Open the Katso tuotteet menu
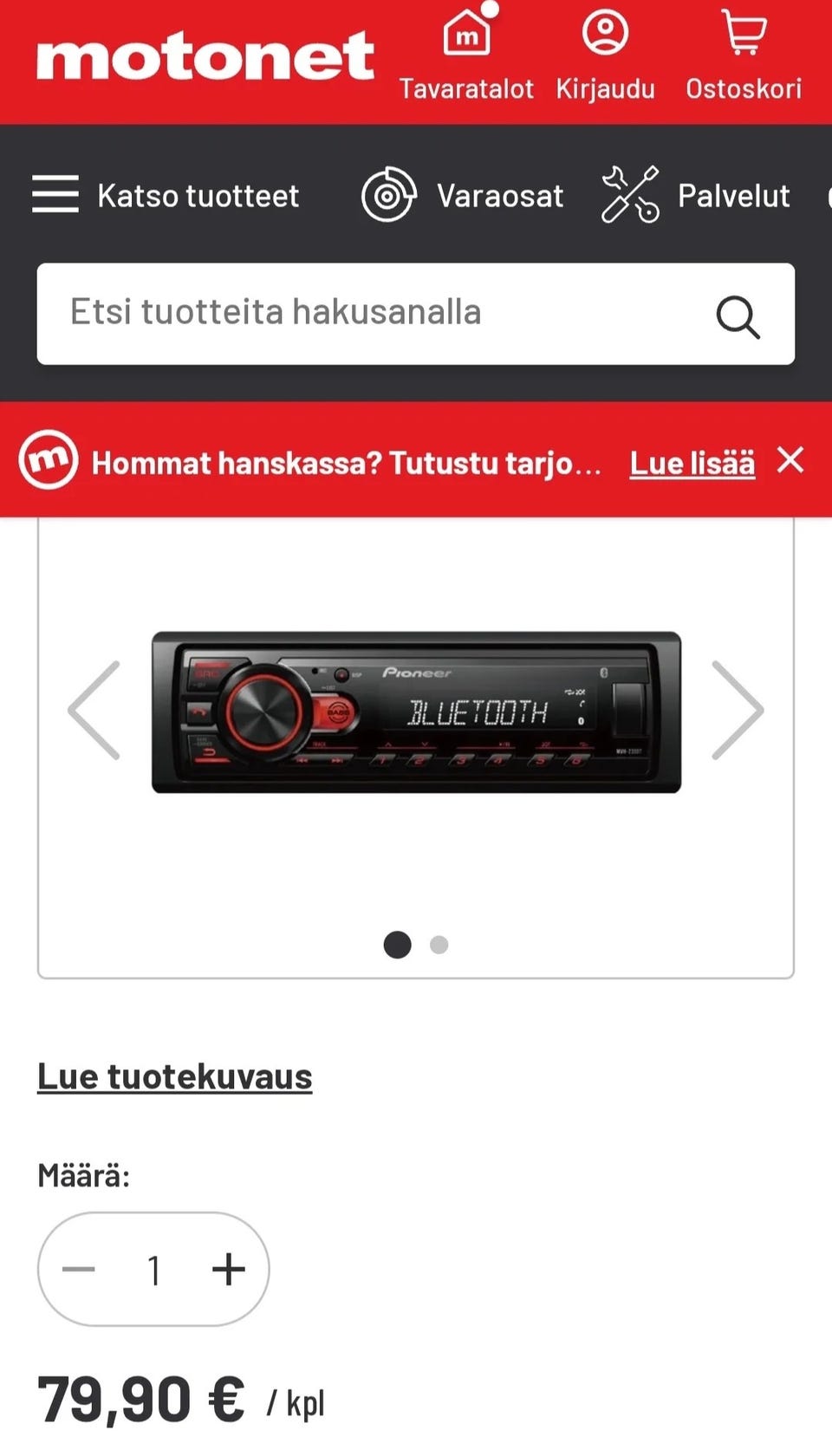The image size is (832, 1456). tap(166, 195)
